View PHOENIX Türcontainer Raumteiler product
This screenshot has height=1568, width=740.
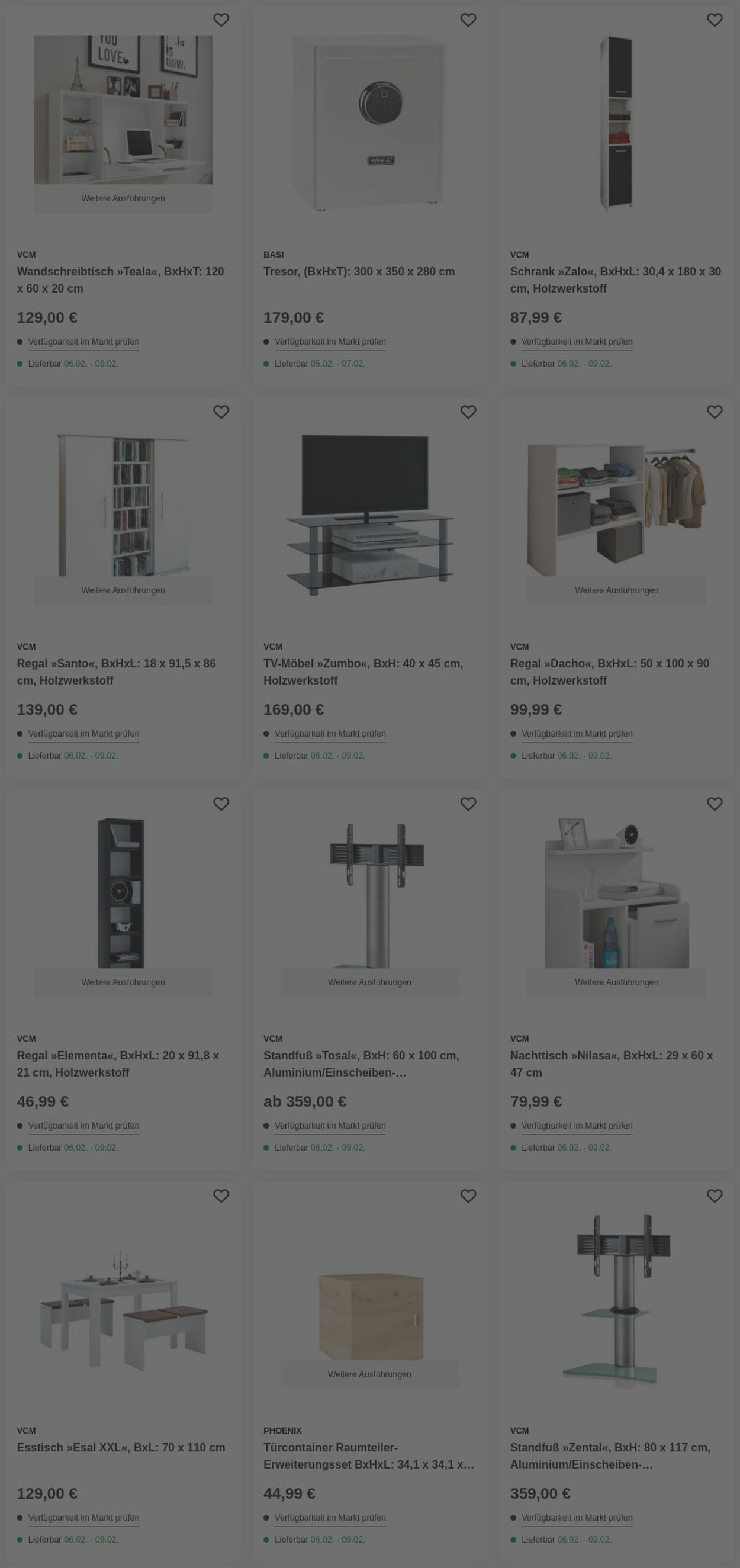point(368,1455)
